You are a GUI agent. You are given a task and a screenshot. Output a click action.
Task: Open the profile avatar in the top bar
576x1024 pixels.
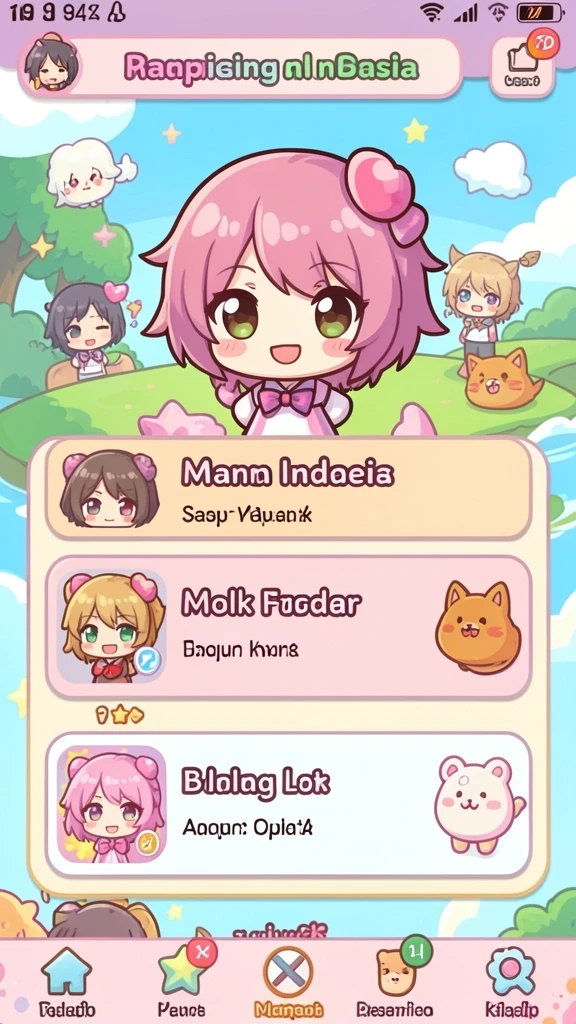point(52,67)
